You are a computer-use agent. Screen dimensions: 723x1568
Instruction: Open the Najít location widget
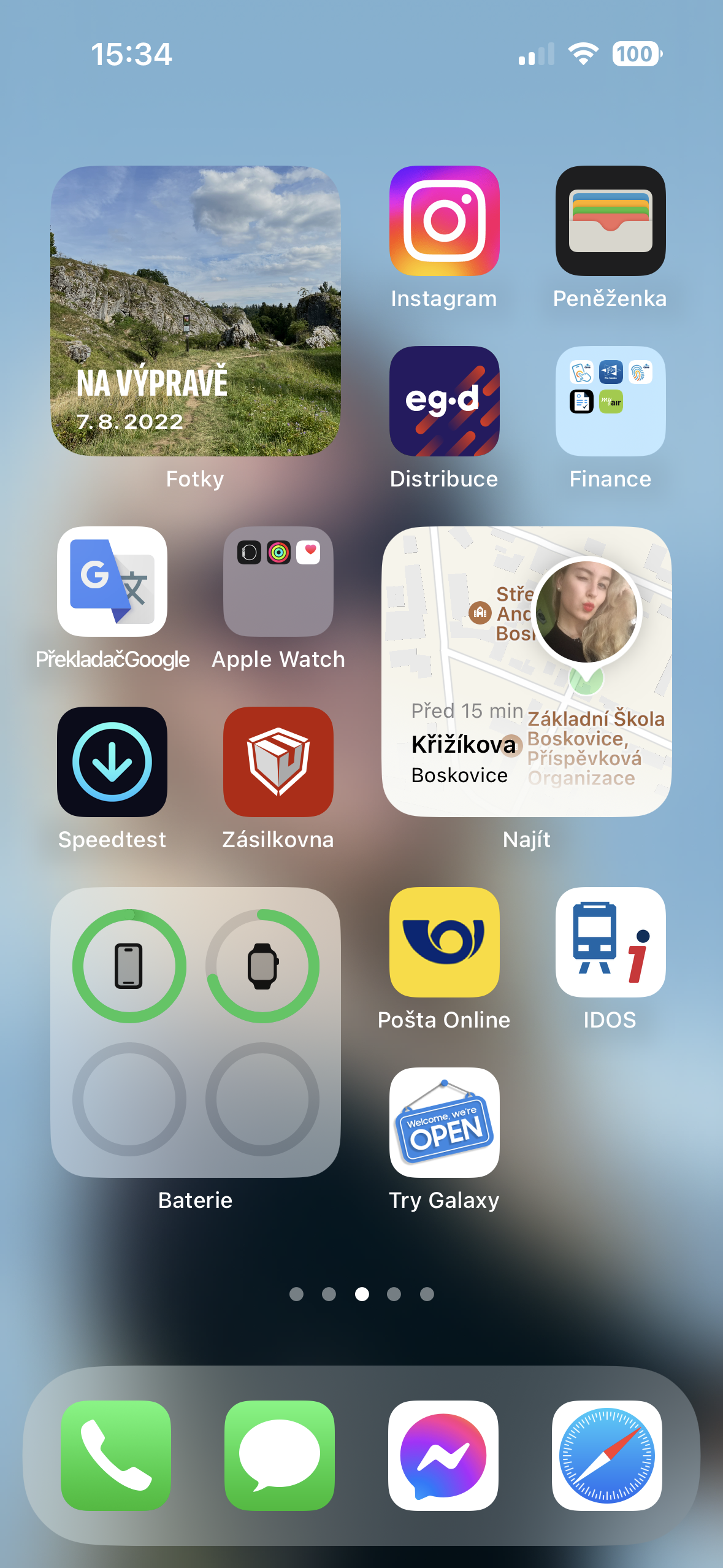(526, 672)
